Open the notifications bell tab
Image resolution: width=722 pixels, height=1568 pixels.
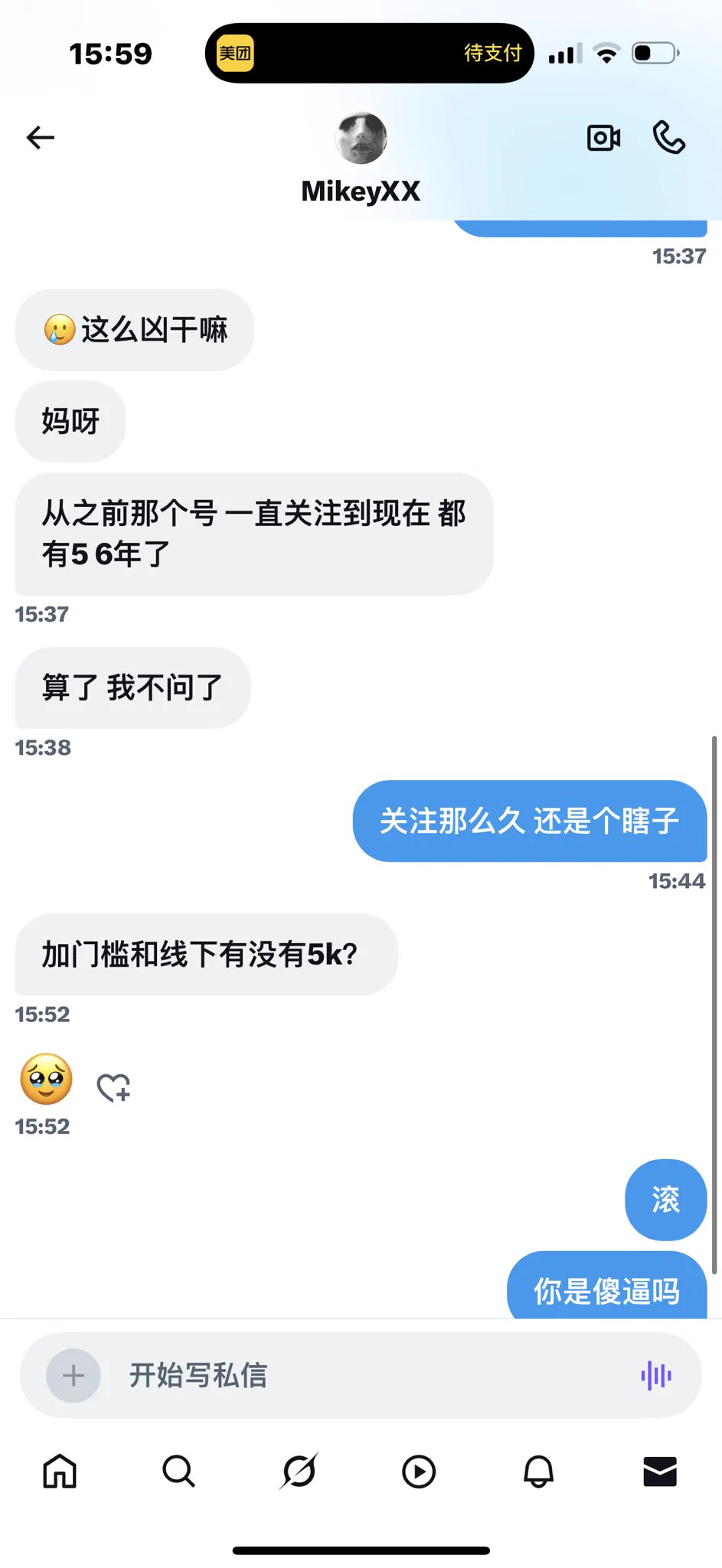click(538, 1471)
